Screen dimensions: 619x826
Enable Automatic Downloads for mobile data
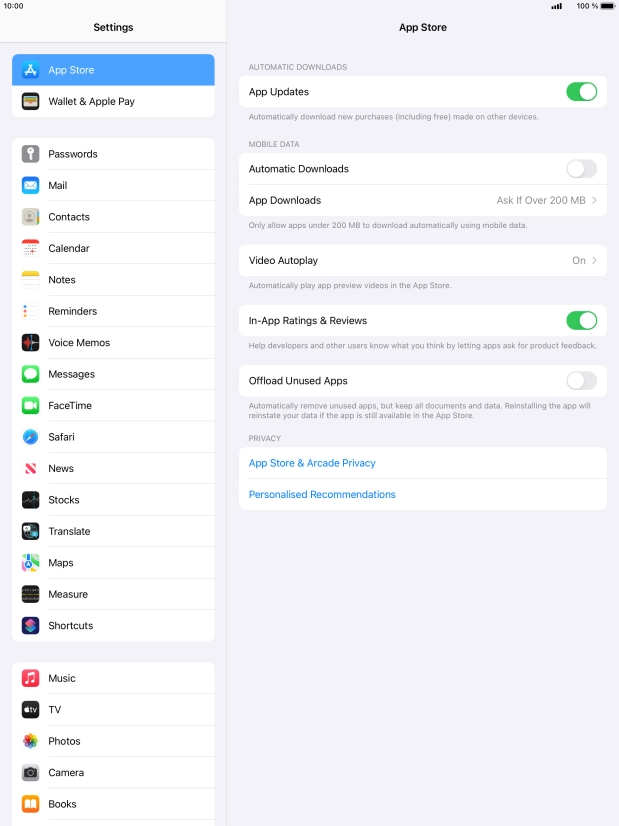pos(581,169)
